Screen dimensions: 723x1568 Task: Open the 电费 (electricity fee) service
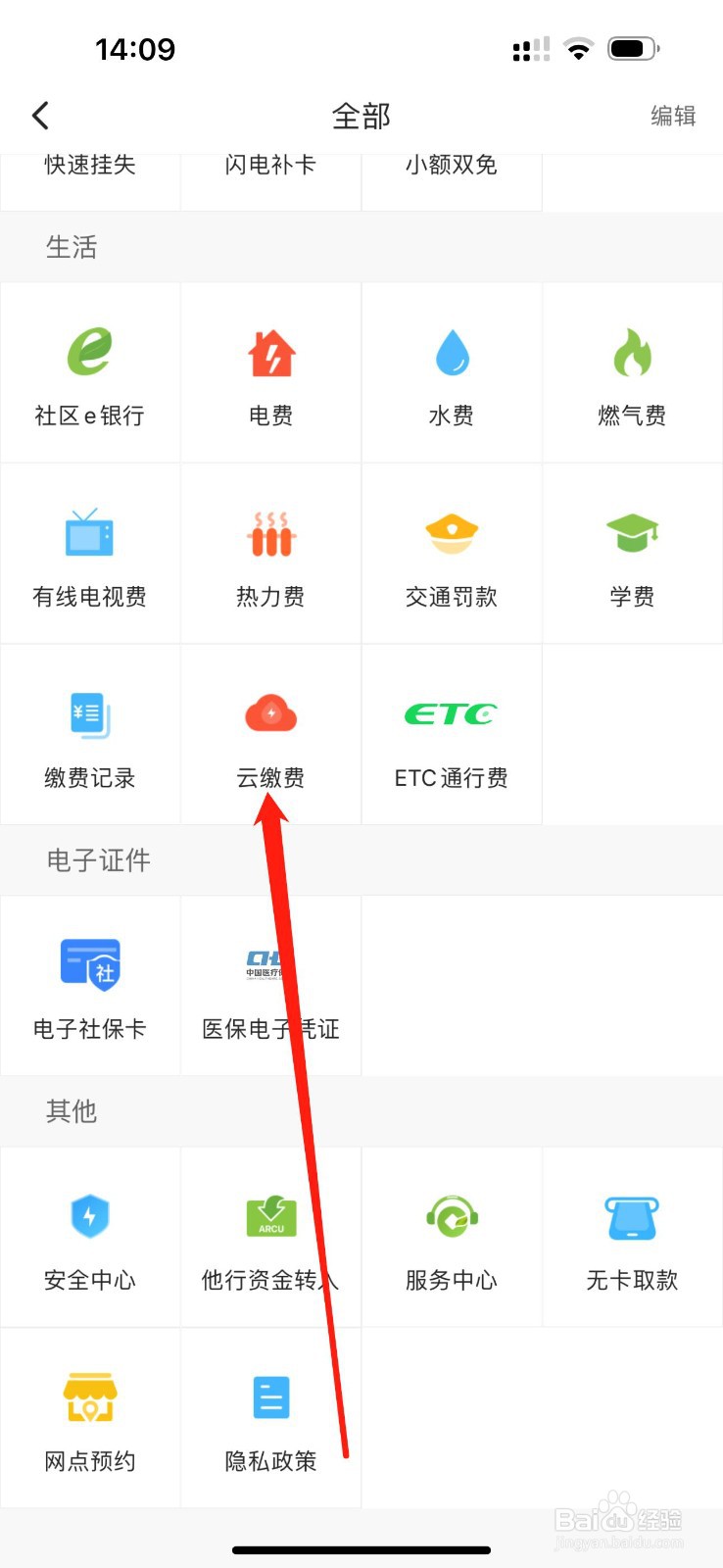(x=270, y=372)
